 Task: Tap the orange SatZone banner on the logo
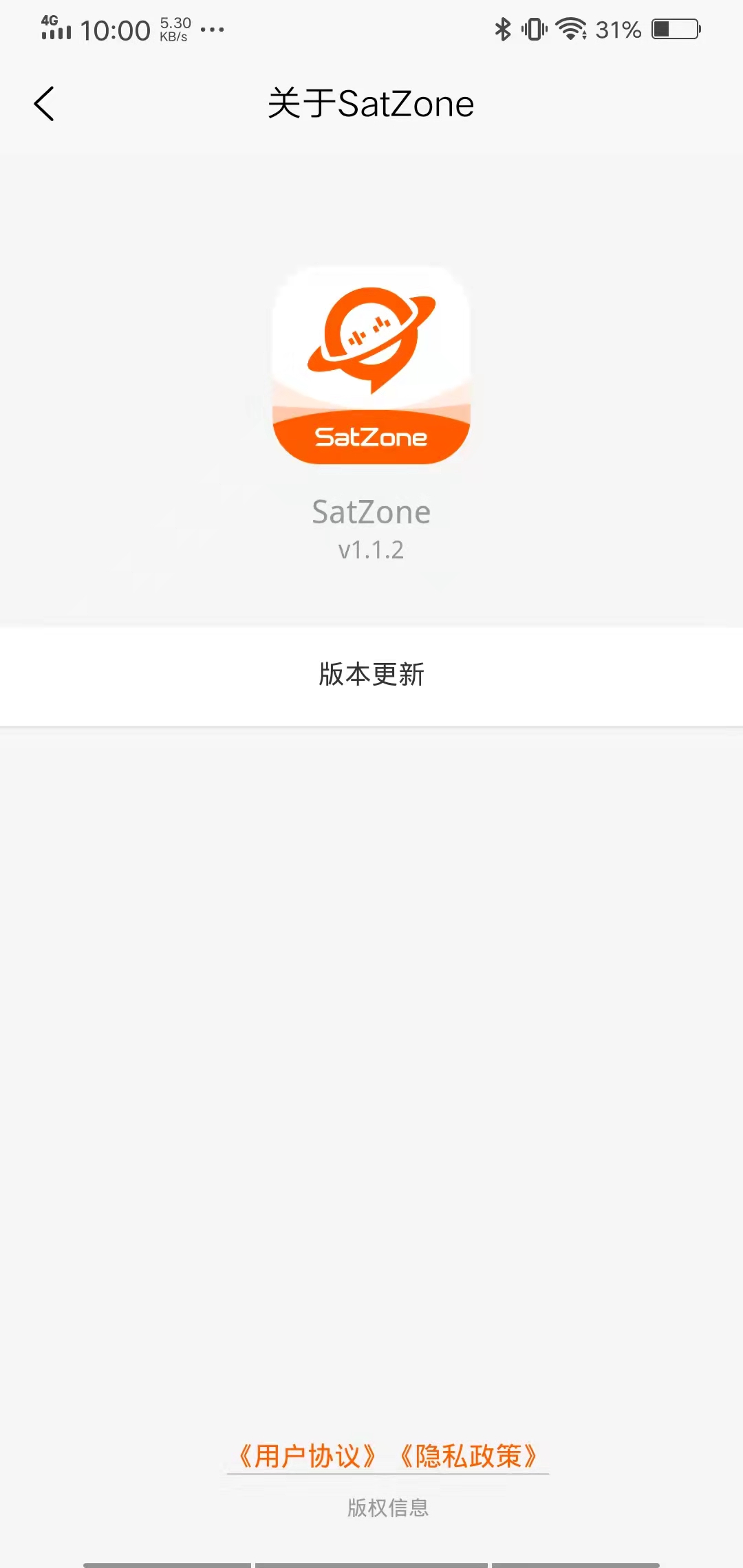370,435
